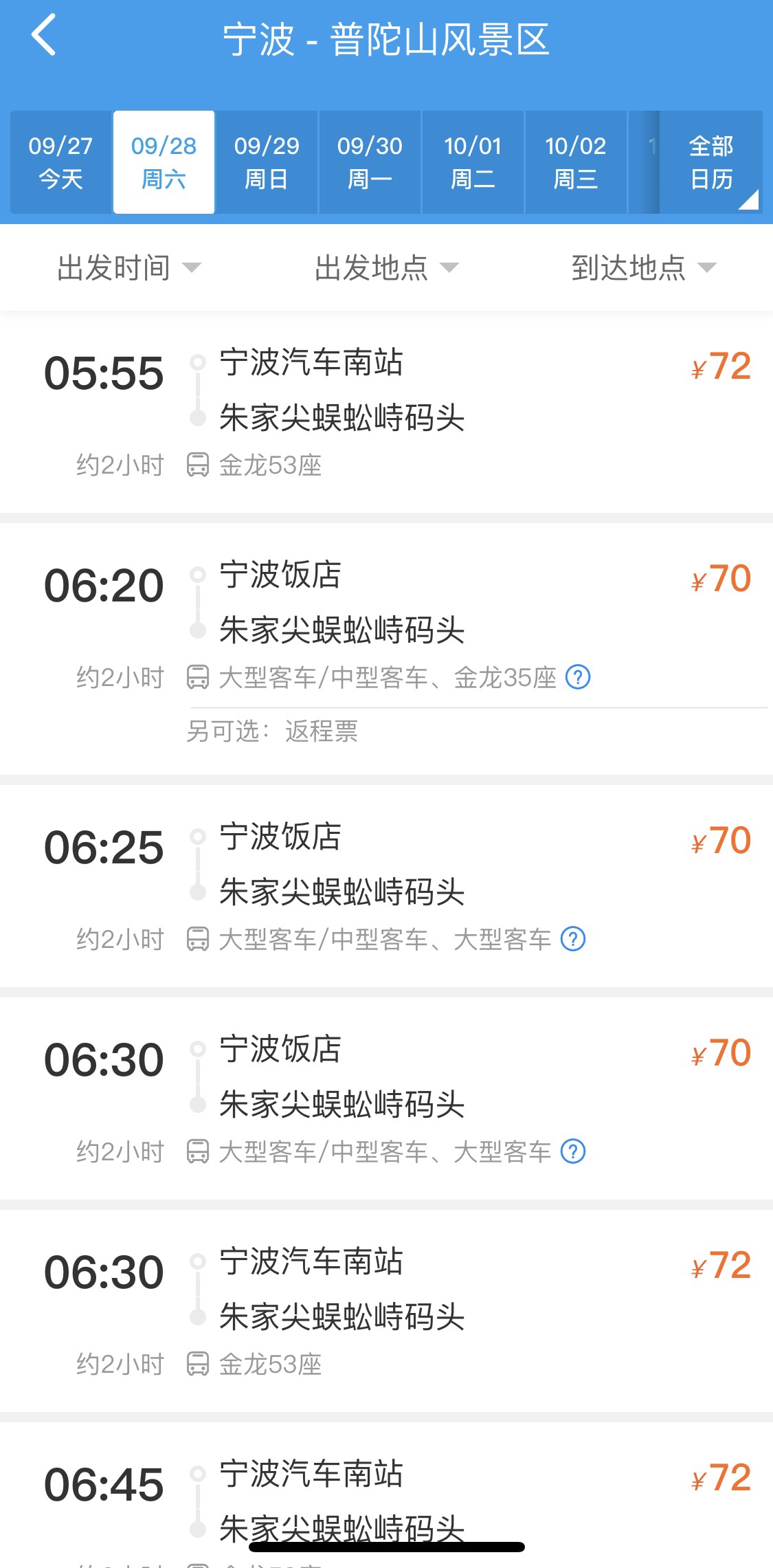Select the 返程票 return ticket option

click(x=322, y=731)
